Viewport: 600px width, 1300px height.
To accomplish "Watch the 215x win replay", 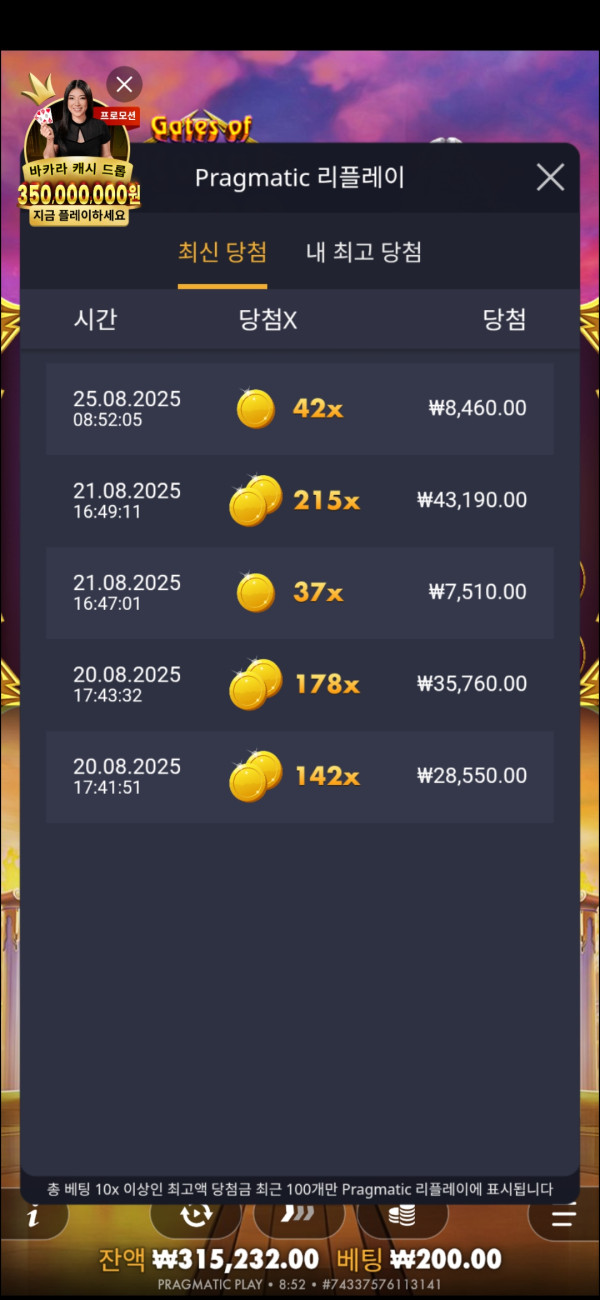I will [x=299, y=500].
